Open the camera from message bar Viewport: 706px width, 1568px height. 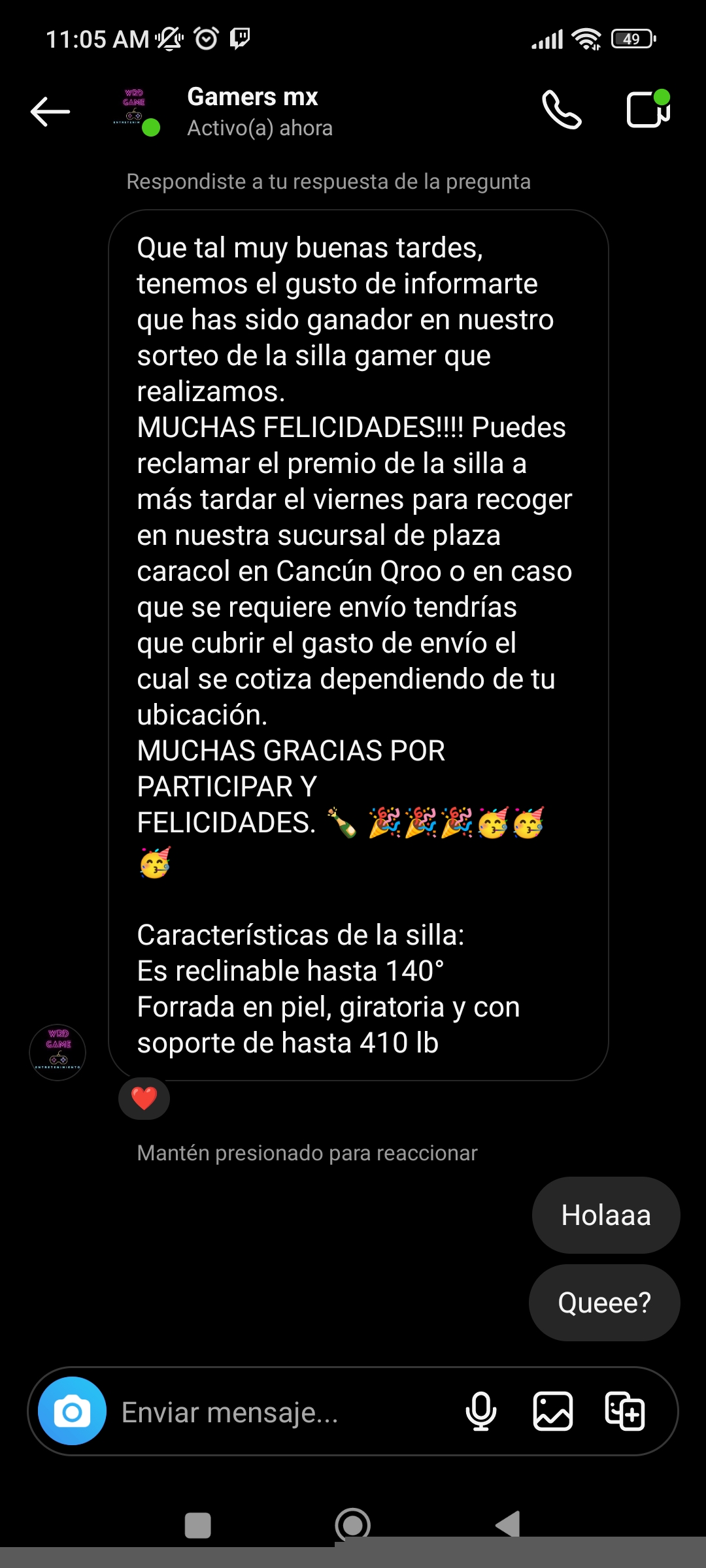click(72, 1411)
